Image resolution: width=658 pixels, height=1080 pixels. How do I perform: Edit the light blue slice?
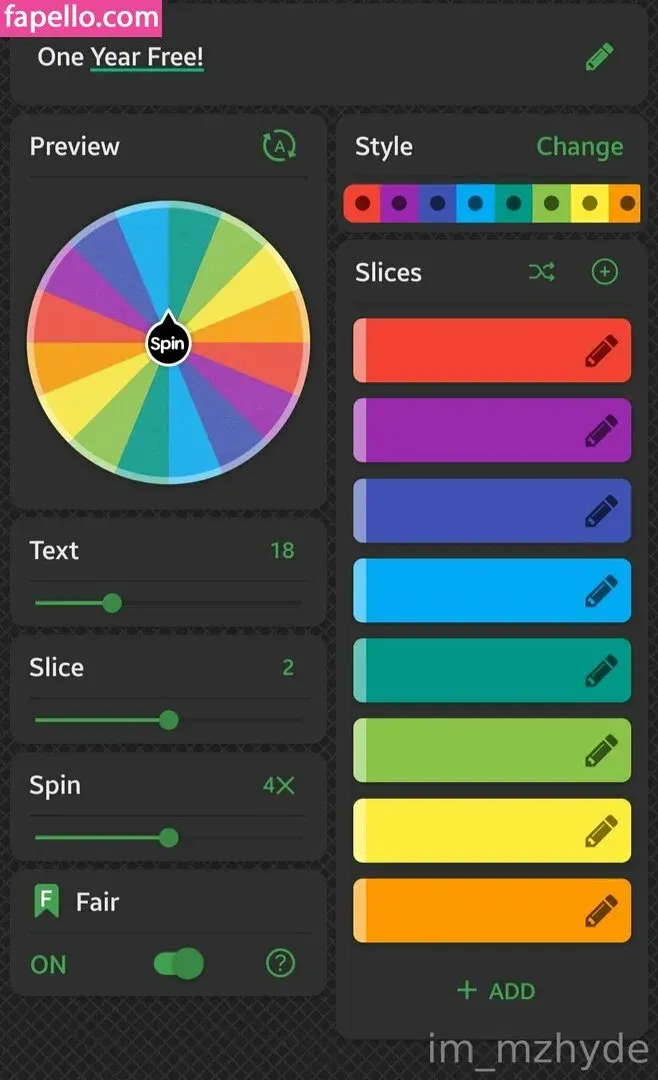pos(601,591)
